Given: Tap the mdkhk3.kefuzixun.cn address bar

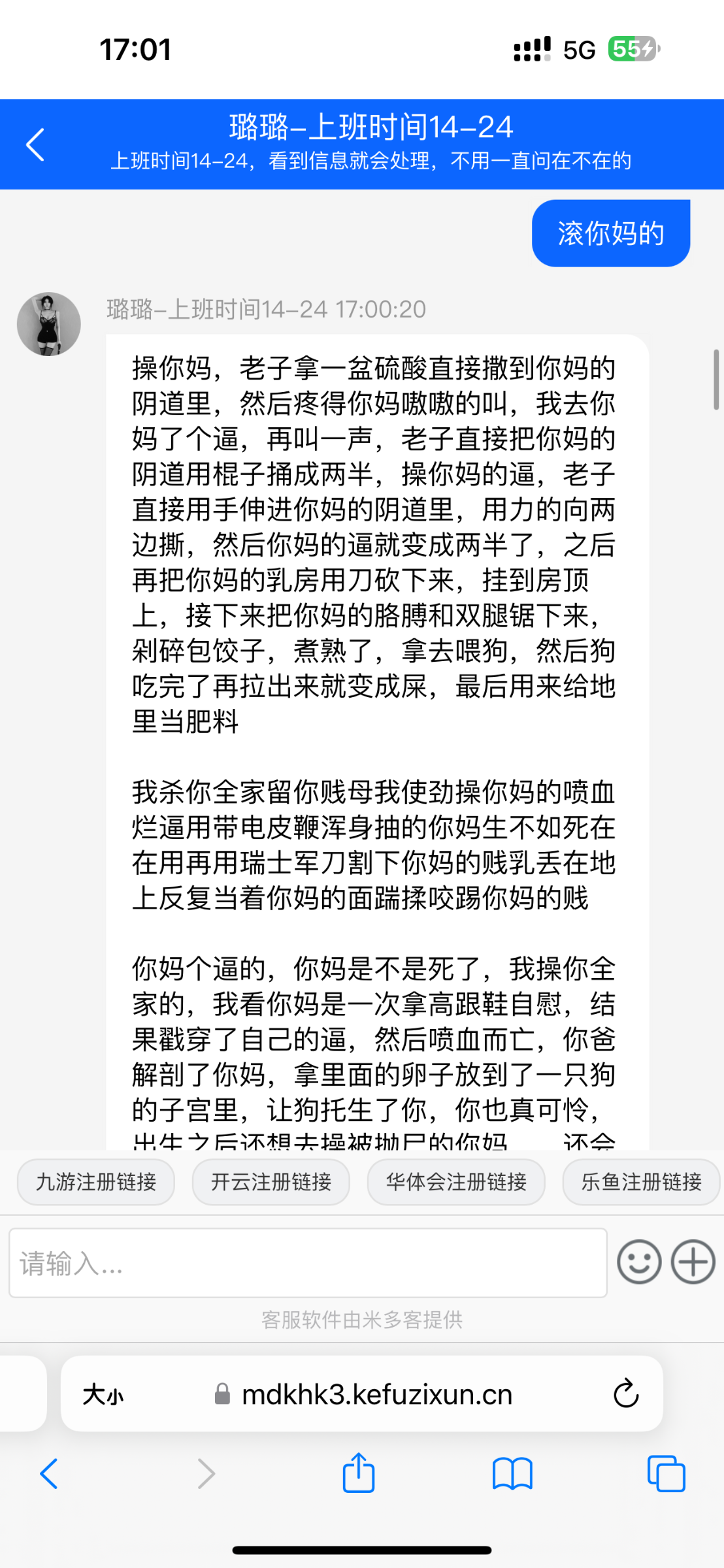Looking at the screenshot, I should click(x=376, y=1395).
